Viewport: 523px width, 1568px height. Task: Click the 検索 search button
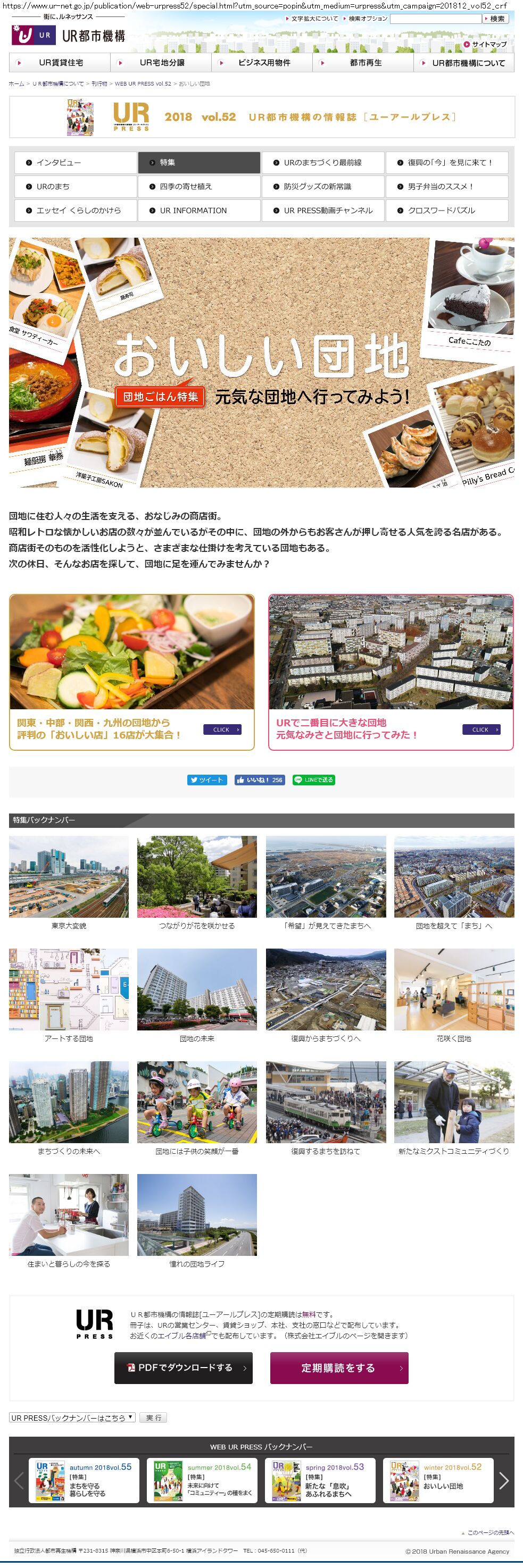tap(497, 19)
